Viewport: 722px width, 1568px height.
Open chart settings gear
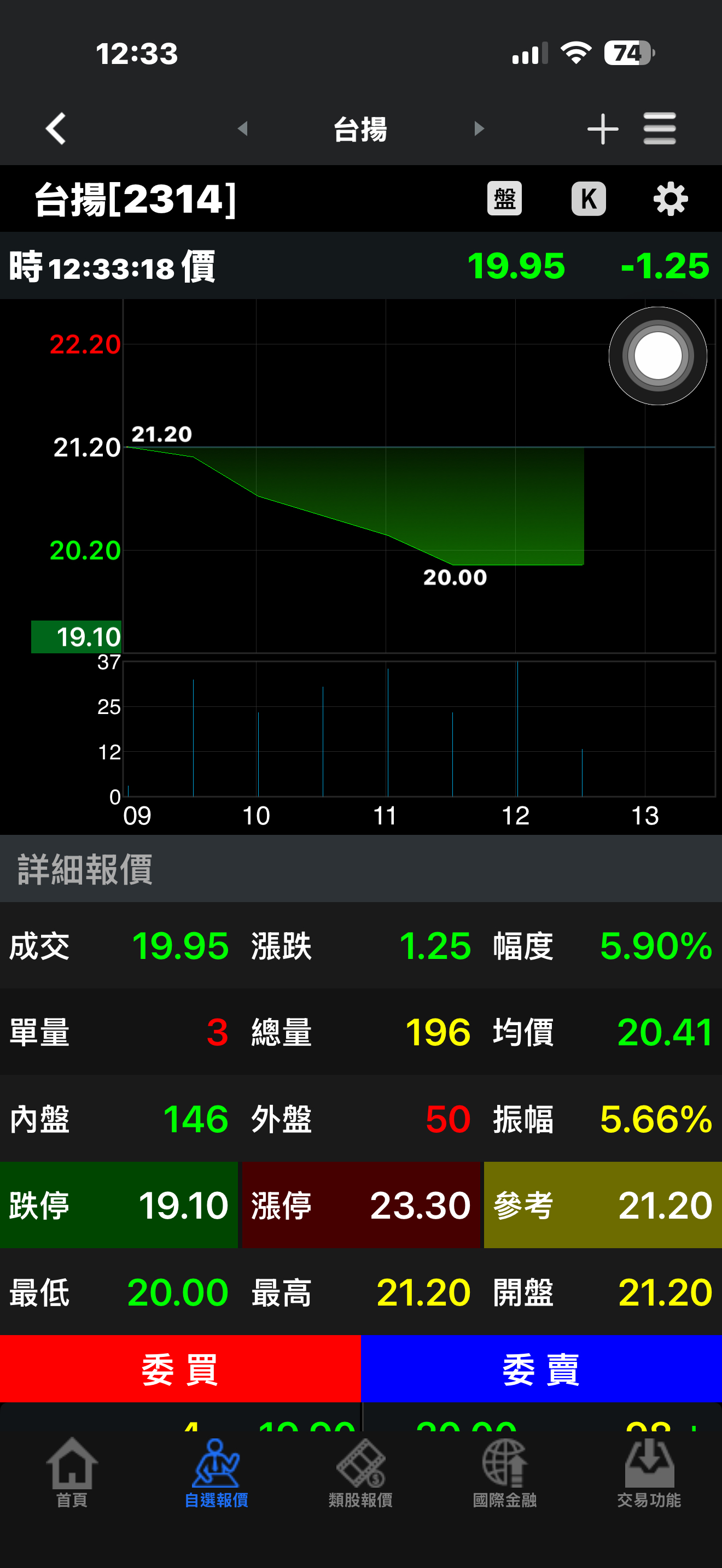[x=670, y=198]
